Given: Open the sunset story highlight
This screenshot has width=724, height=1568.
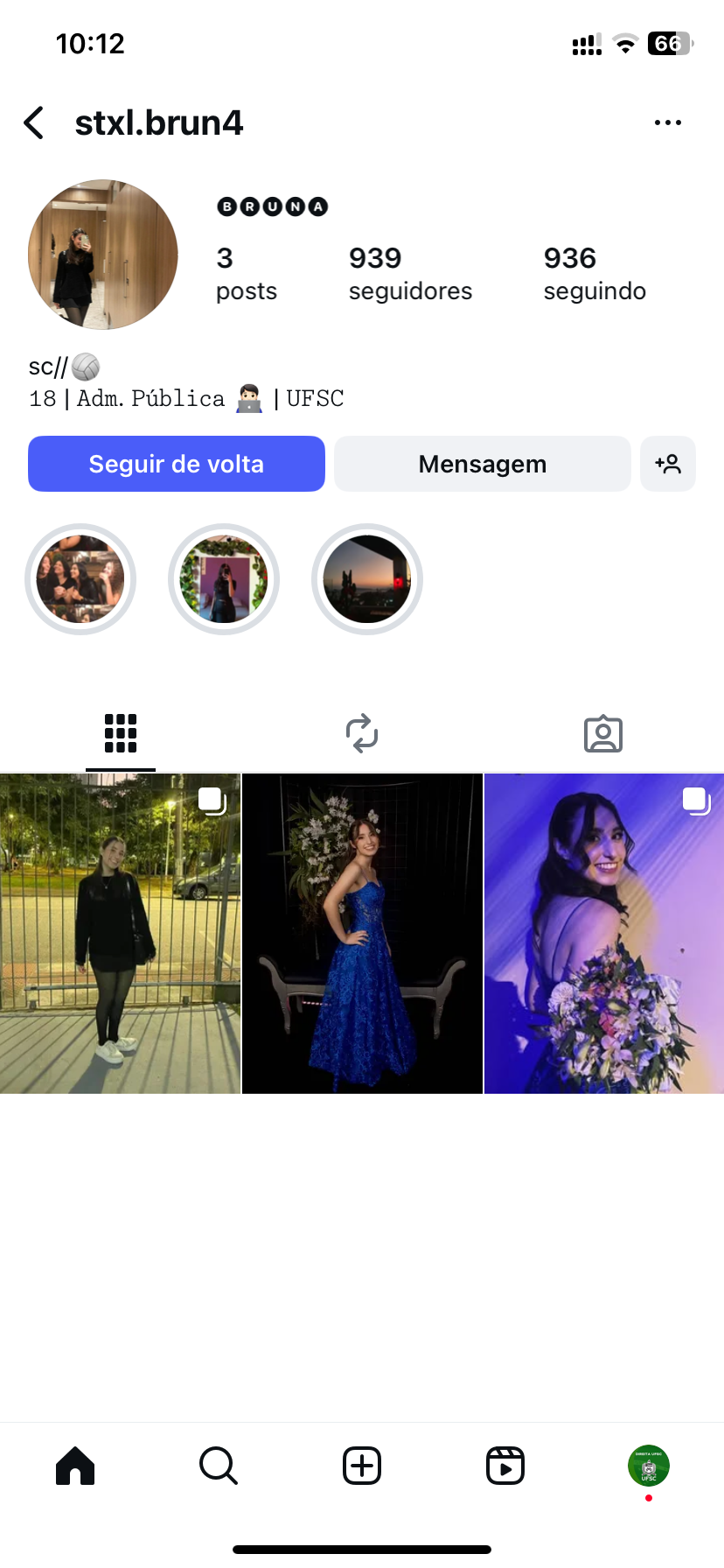Looking at the screenshot, I should [367, 579].
